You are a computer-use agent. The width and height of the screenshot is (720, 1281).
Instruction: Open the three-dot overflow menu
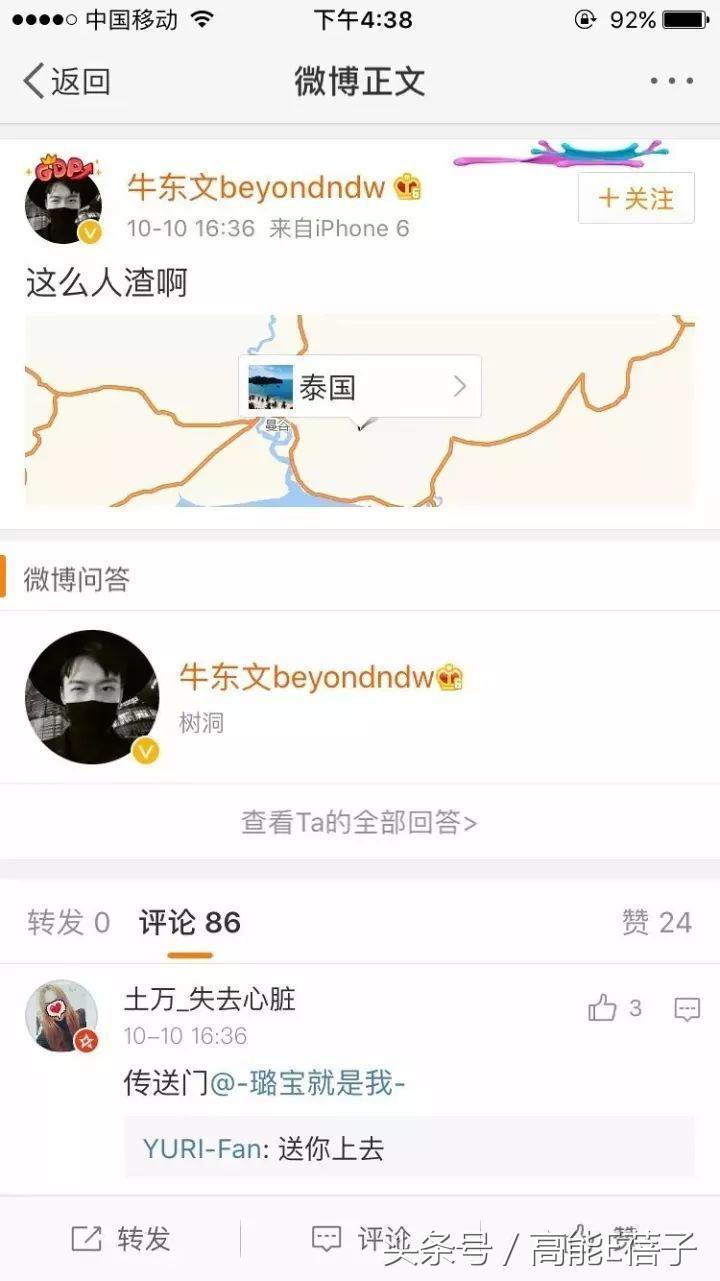click(671, 82)
